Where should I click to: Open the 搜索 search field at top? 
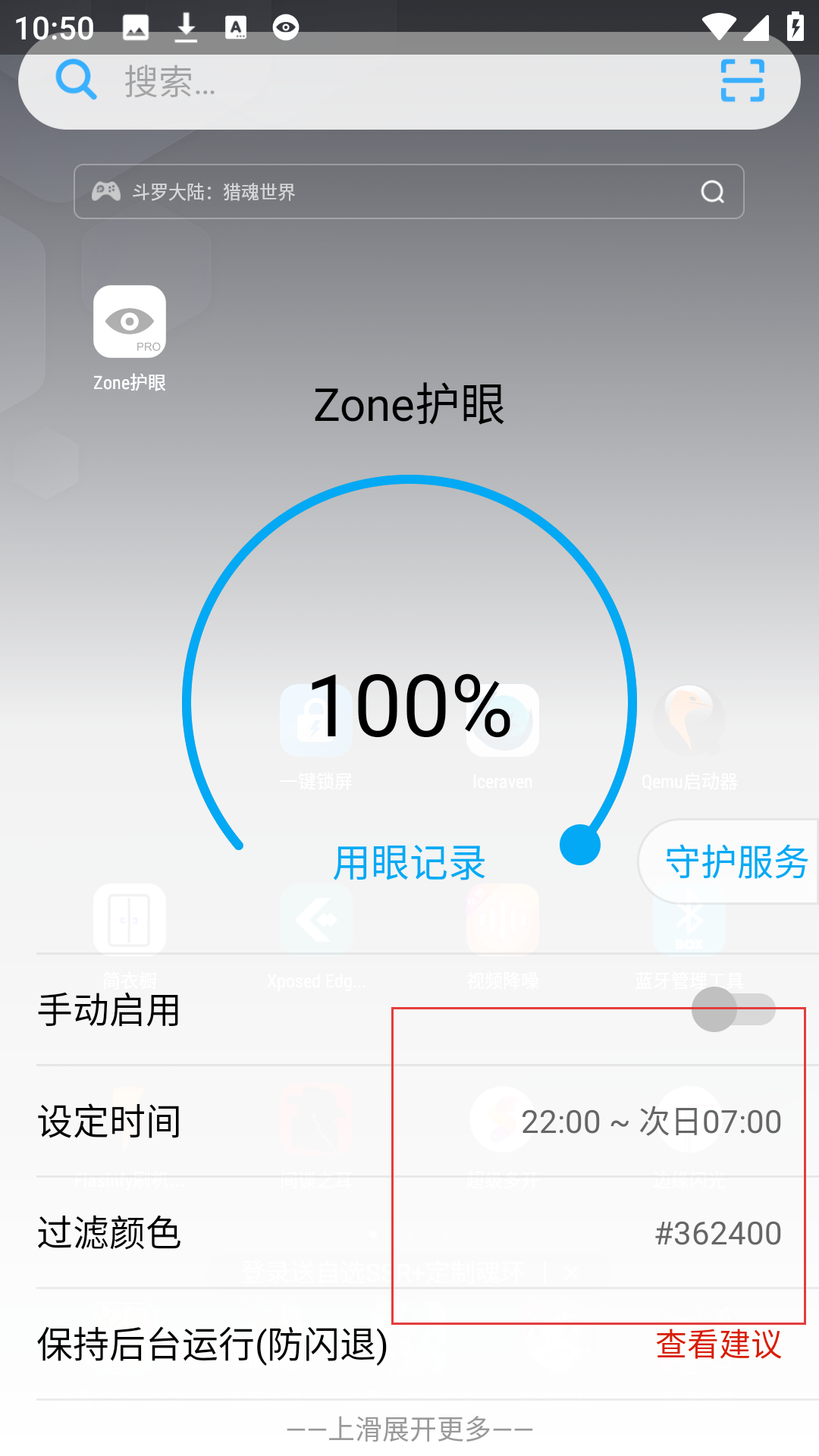click(x=379, y=81)
